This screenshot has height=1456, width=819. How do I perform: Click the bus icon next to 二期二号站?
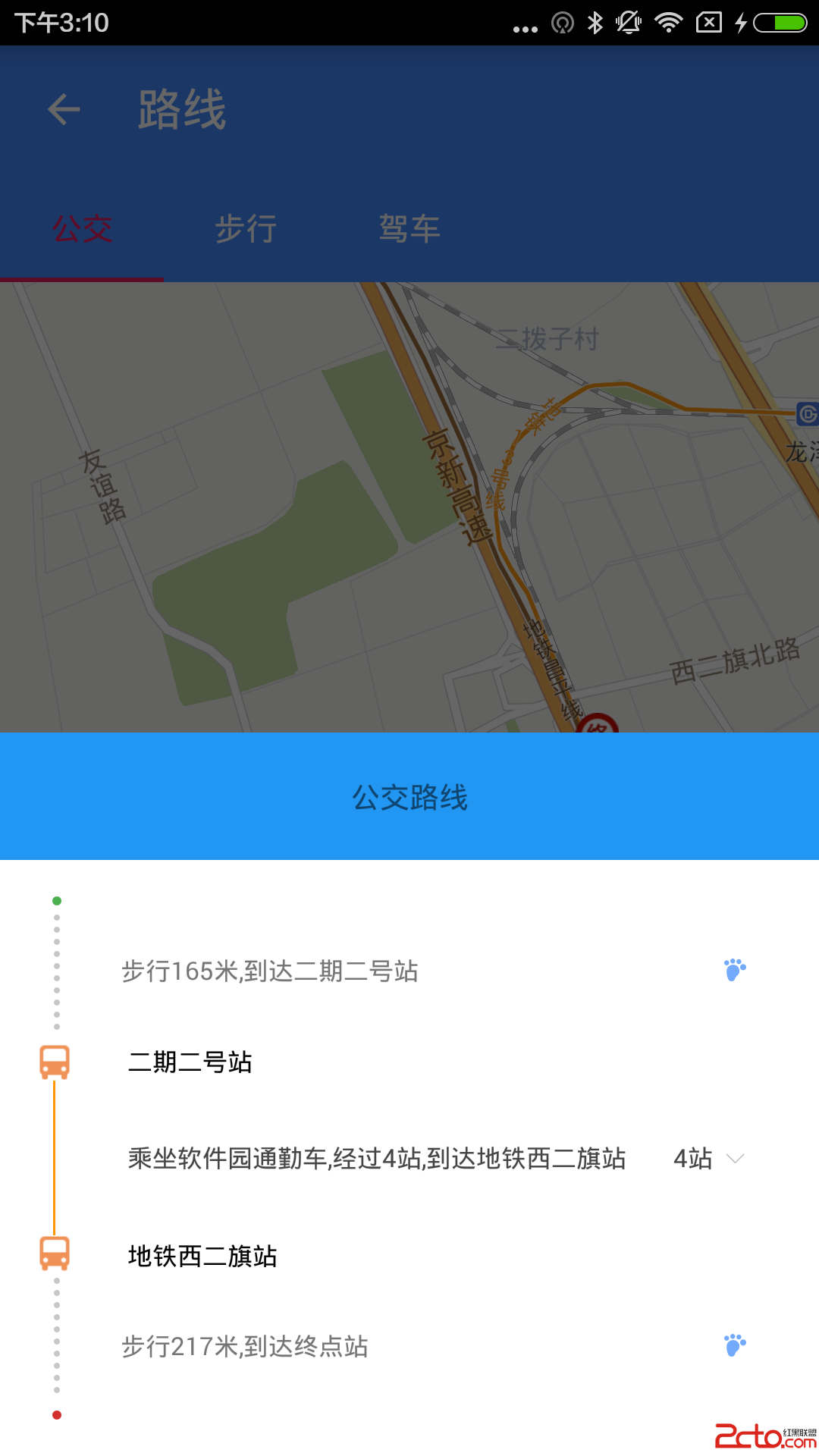[54, 1062]
